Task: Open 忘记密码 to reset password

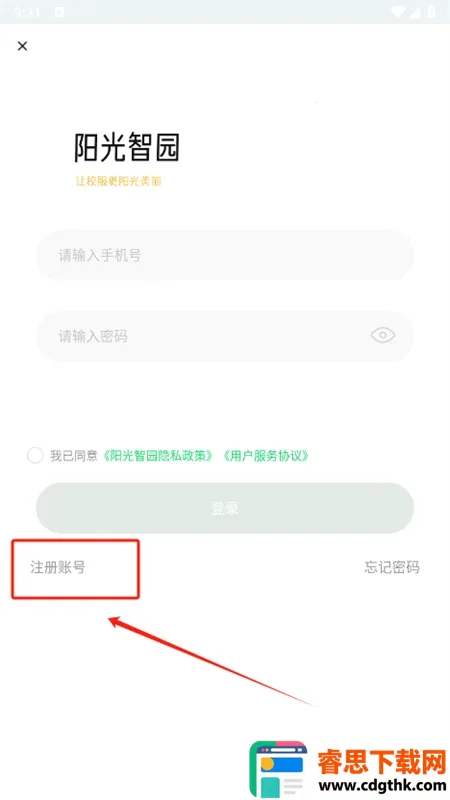Action: 392,567
